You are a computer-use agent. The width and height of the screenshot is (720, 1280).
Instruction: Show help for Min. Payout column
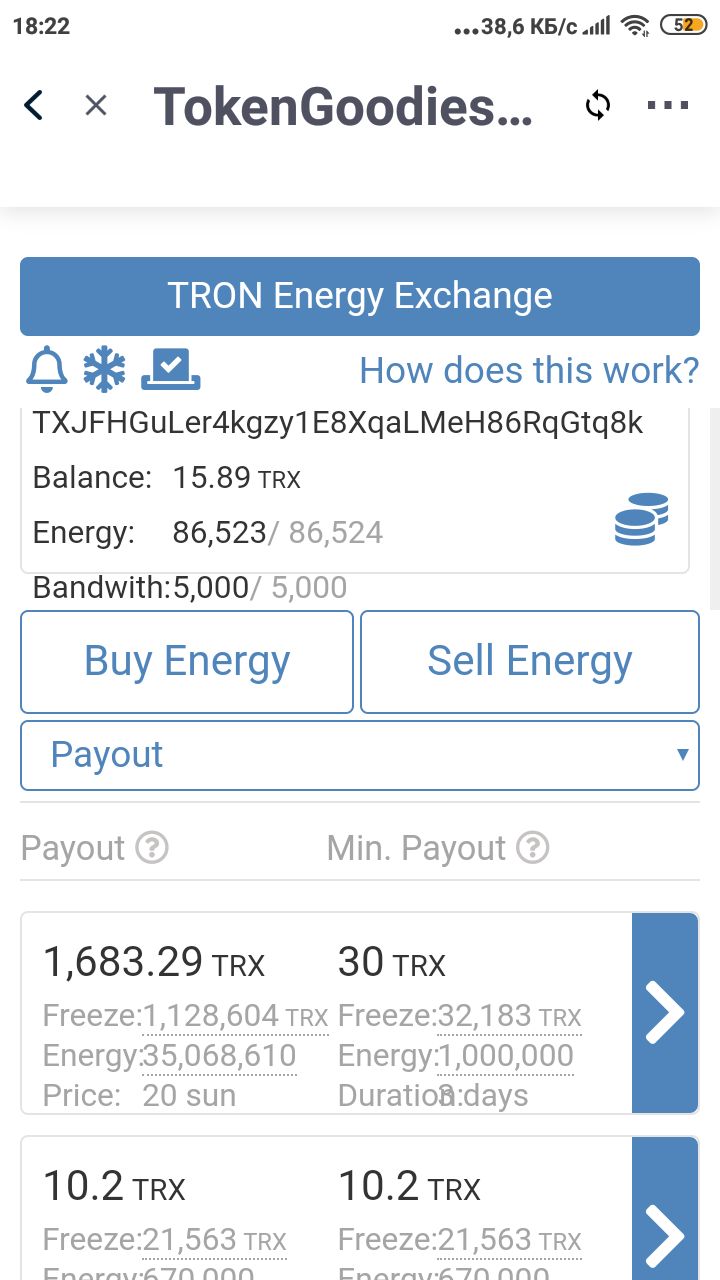[x=533, y=848]
